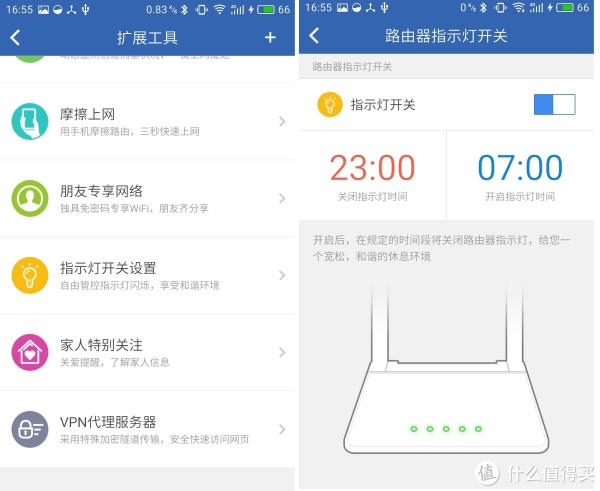Open VPN代理服务器 settings

(x=148, y=429)
